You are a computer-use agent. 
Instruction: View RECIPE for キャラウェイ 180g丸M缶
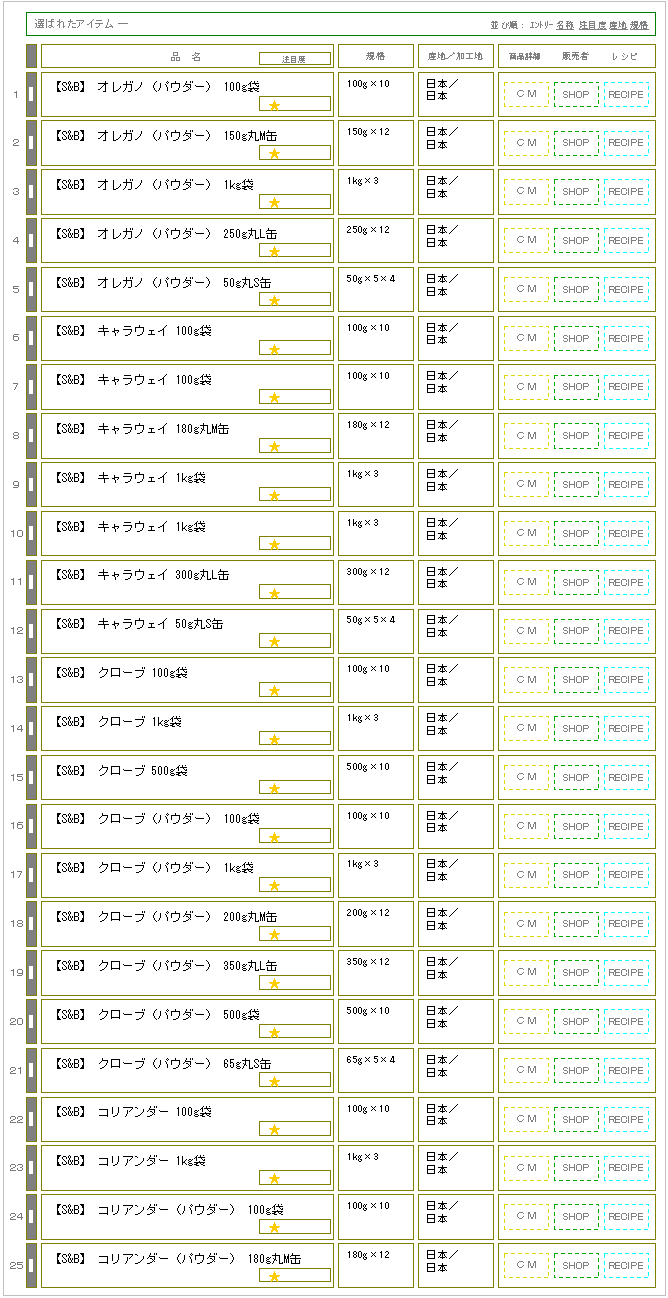coord(626,436)
